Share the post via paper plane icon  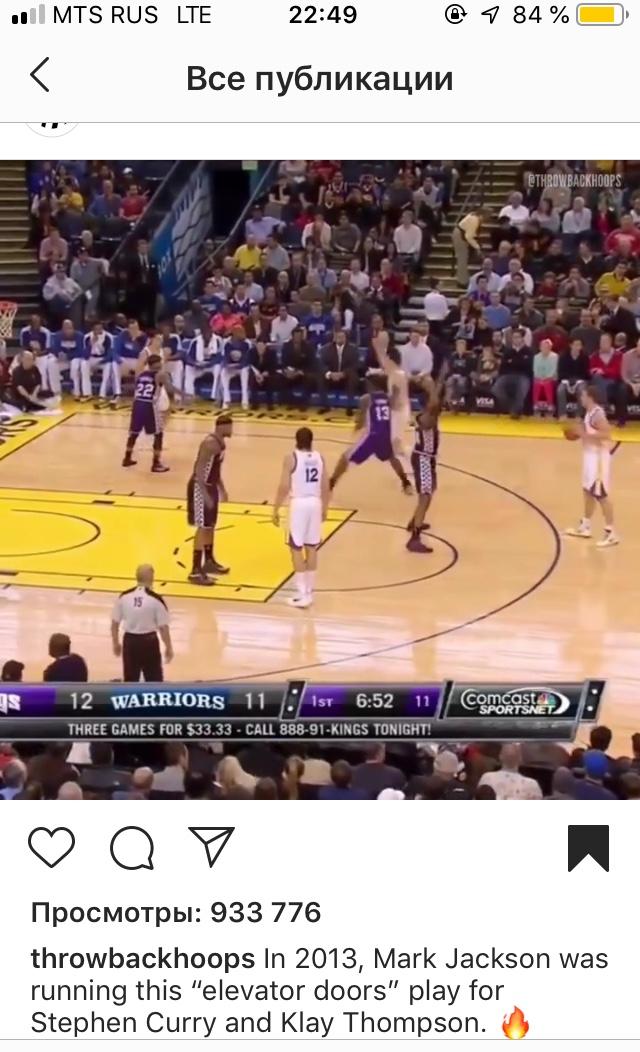[x=211, y=846]
